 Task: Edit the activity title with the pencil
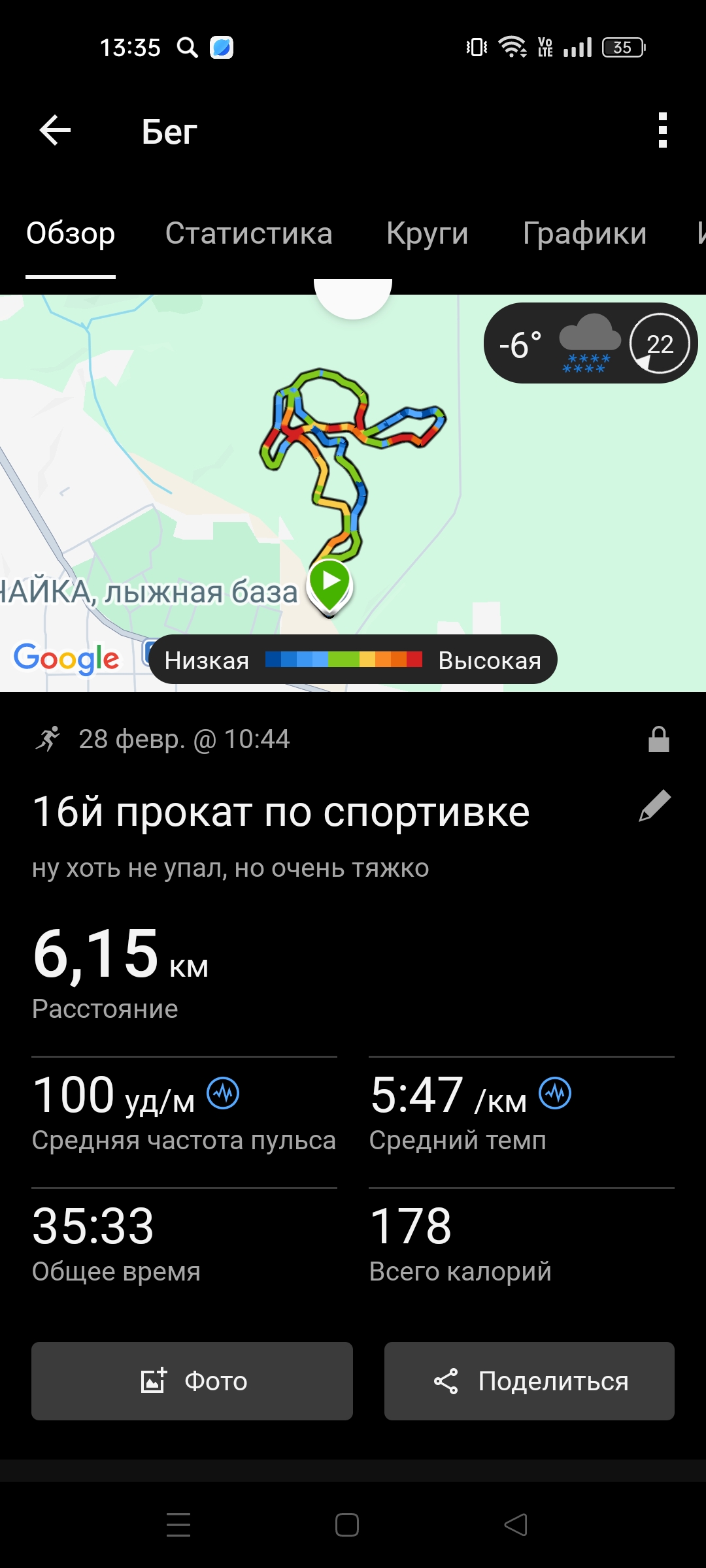coord(655,806)
